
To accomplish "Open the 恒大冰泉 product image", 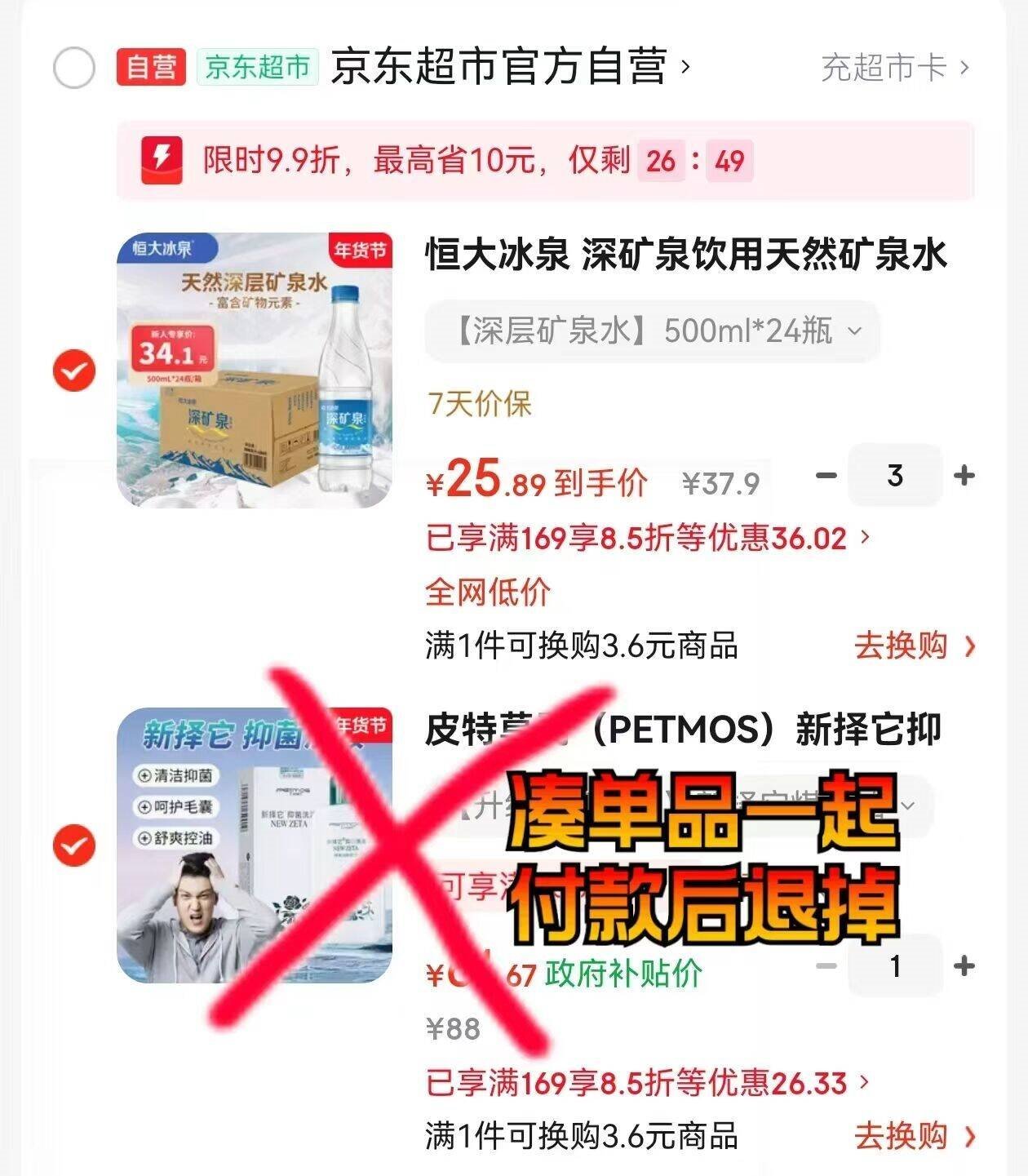I will click(x=255, y=371).
